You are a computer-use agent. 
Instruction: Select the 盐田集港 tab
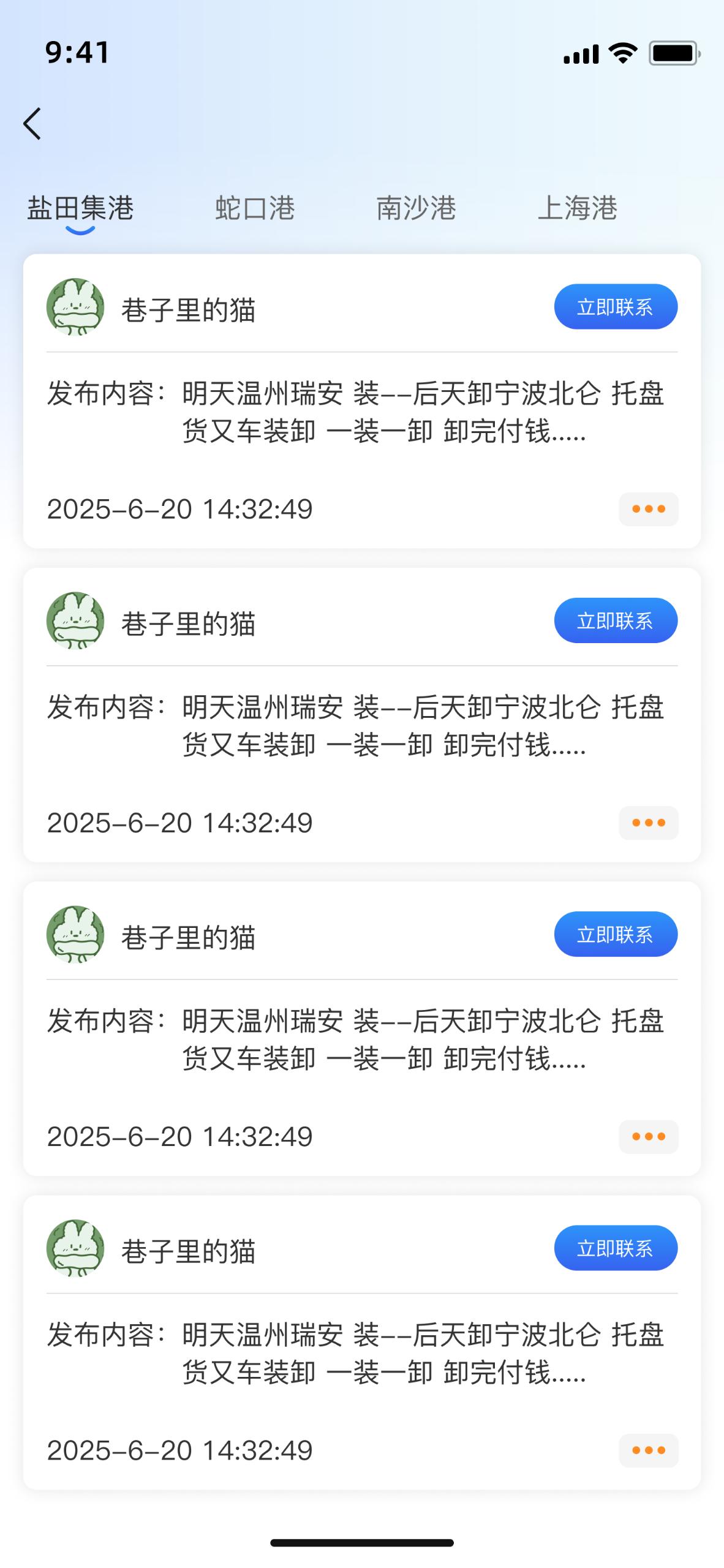click(80, 208)
